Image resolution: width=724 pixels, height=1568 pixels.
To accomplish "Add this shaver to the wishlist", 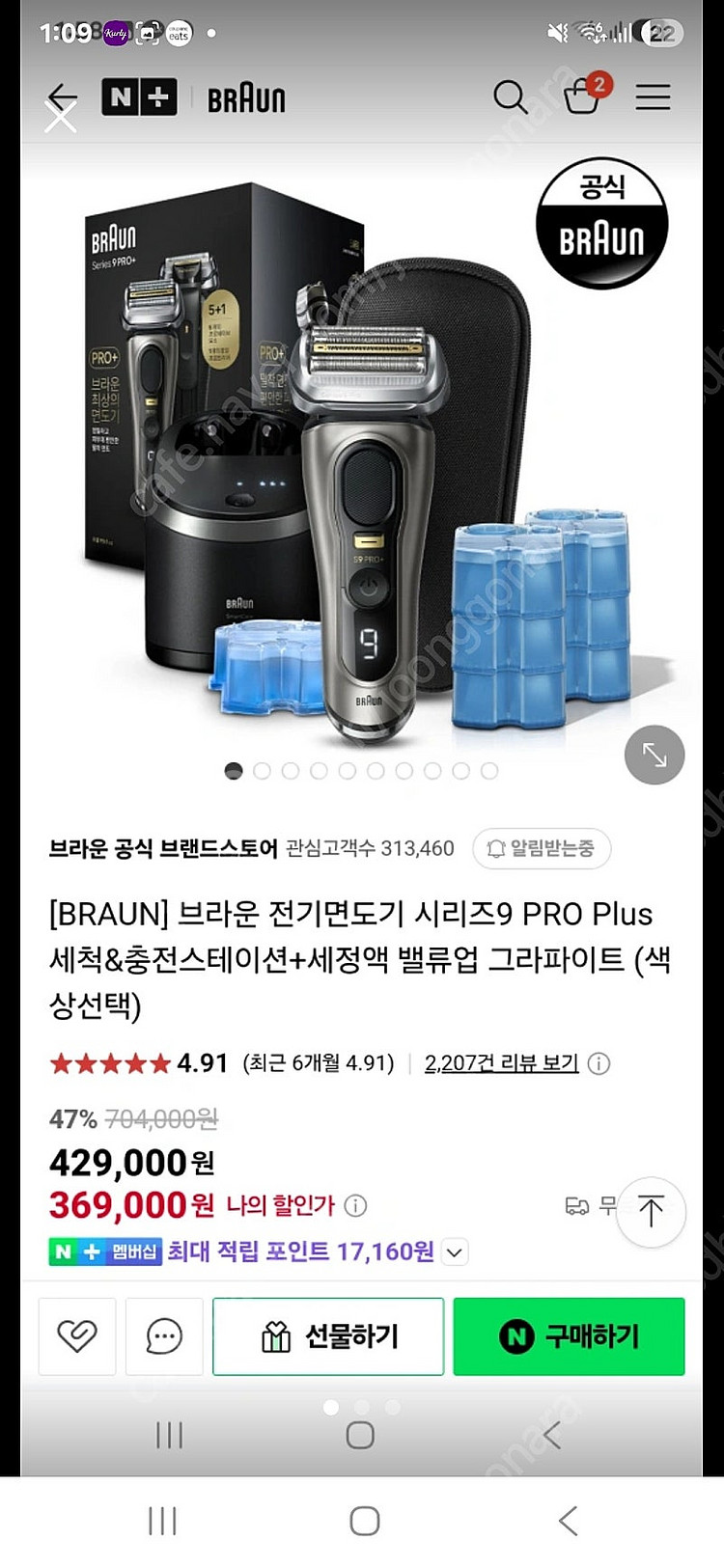I will coord(77,1336).
